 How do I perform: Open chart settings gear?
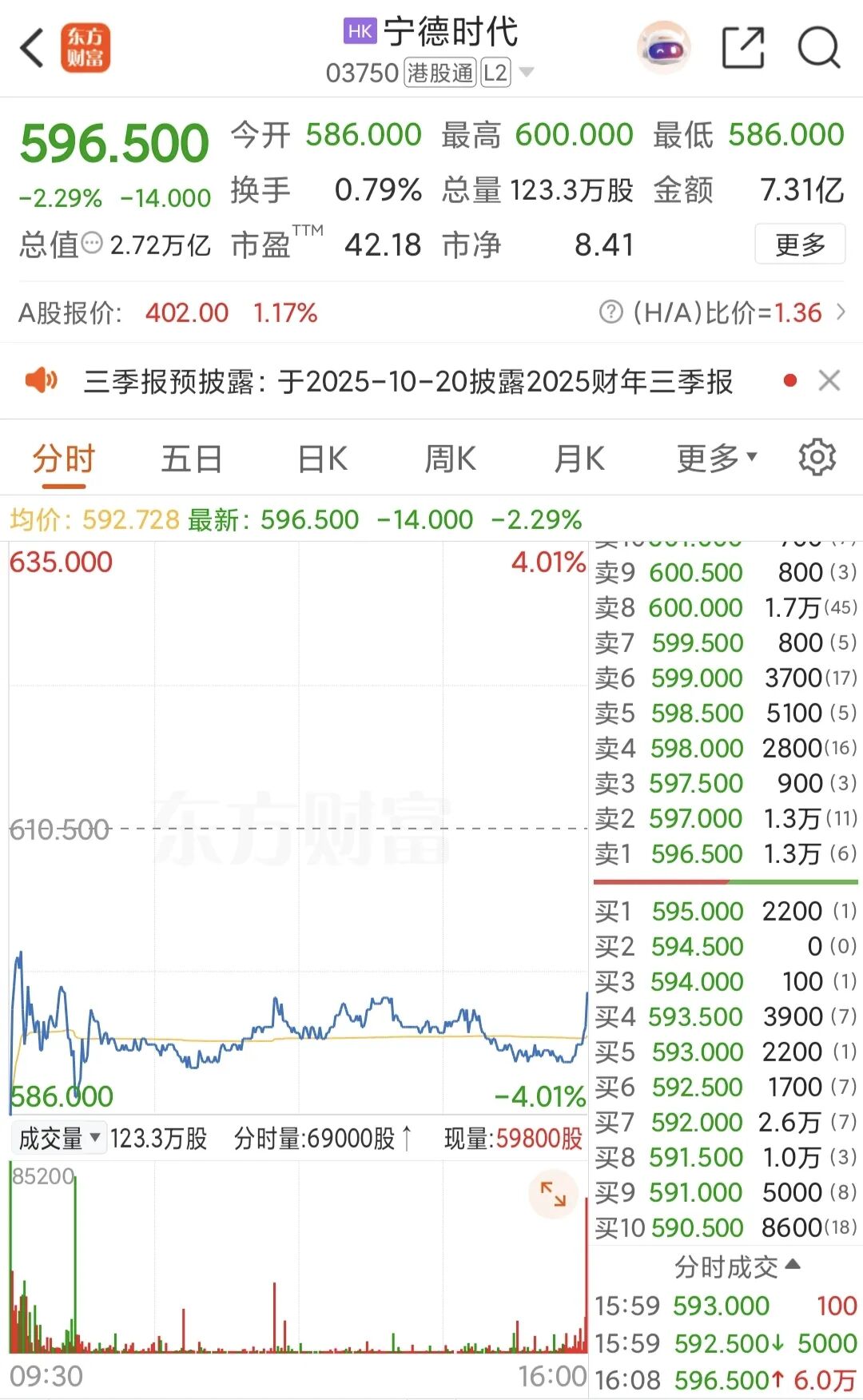point(817,458)
